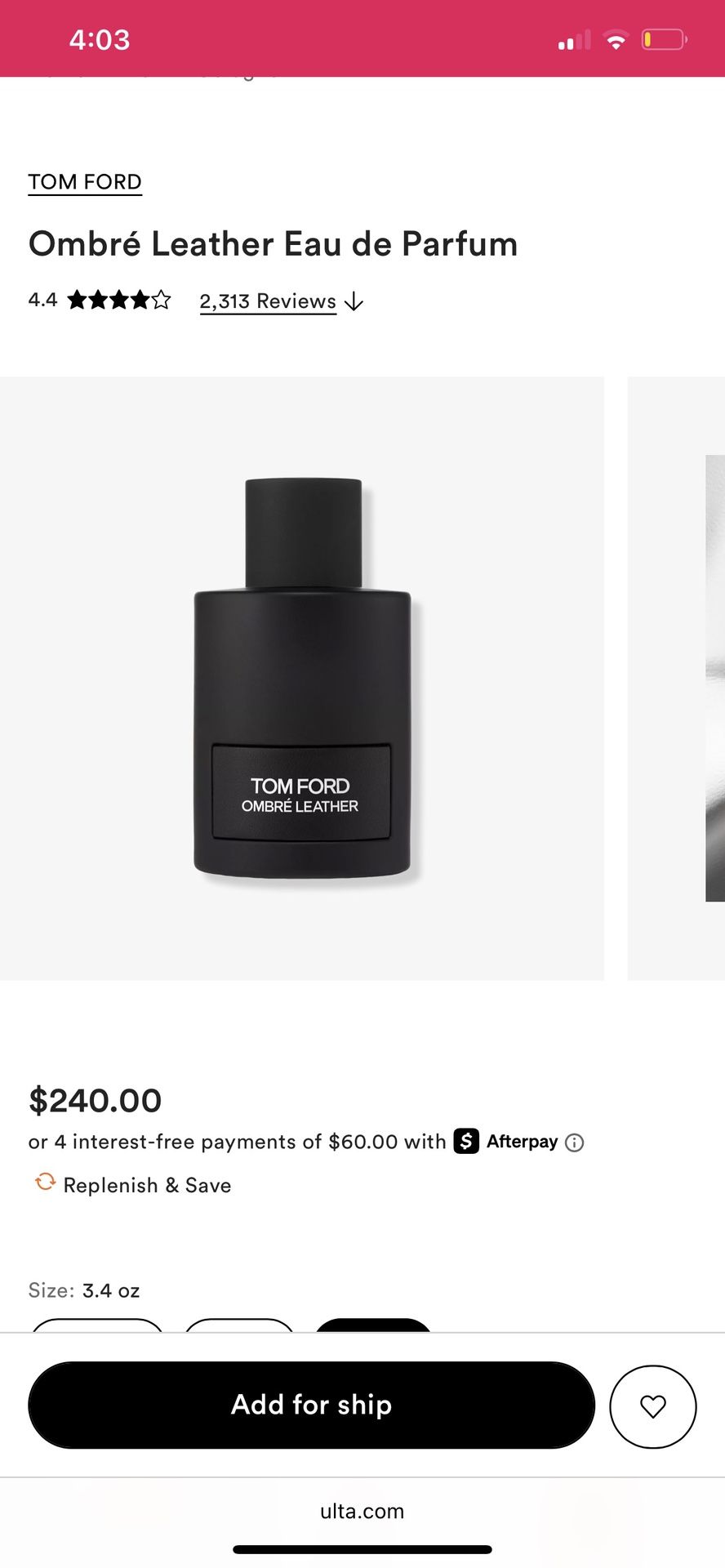Expand the reviews section via the down arrow
Image resolution: width=725 pixels, height=1568 pixels.
click(353, 301)
